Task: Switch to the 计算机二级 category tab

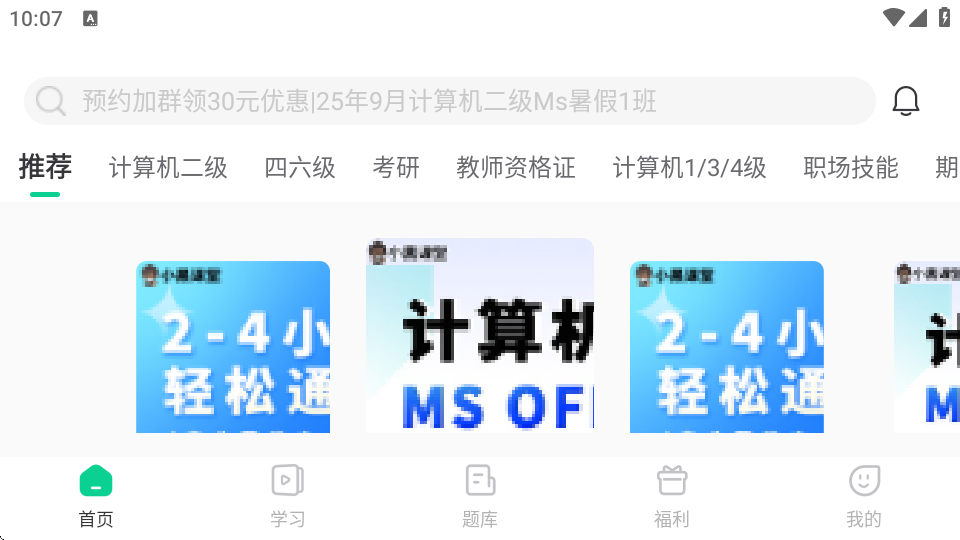Action: pos(168,167)
